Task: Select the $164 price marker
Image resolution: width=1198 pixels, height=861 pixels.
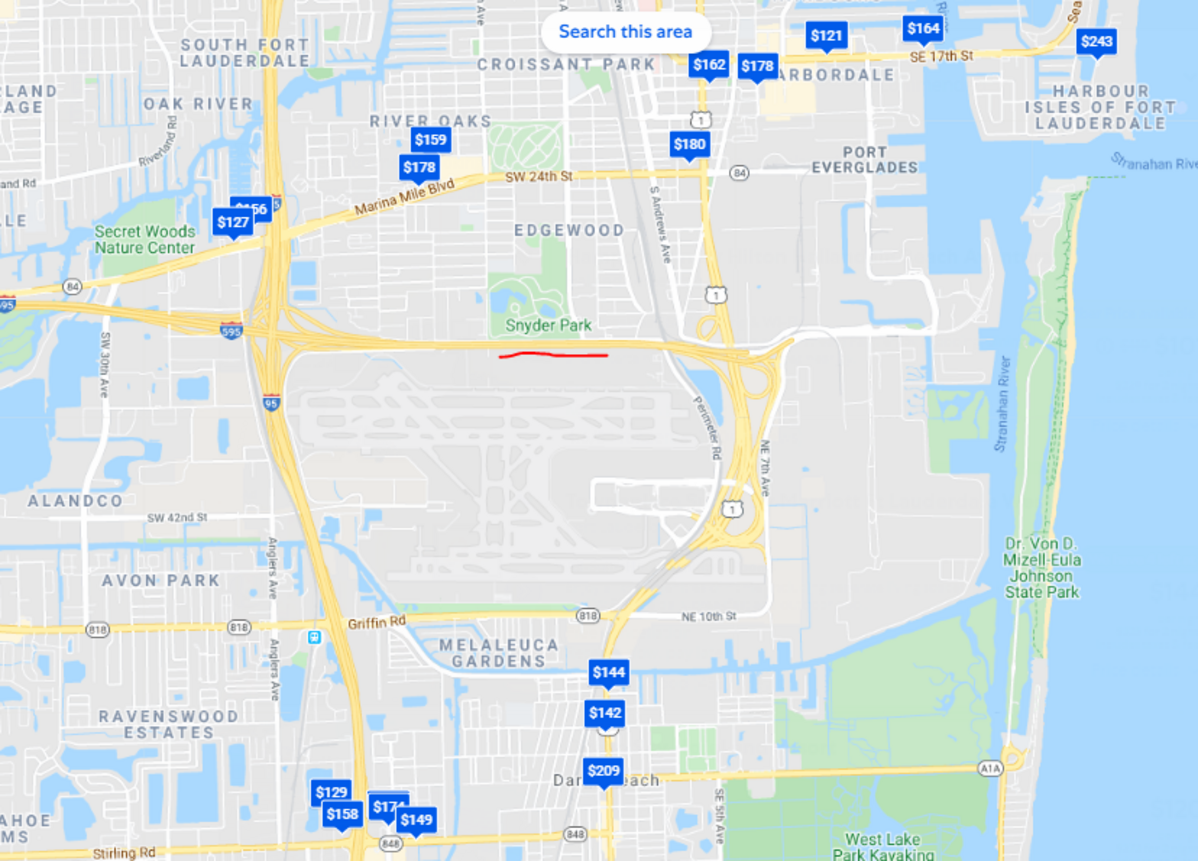Action: (x=923, y=28)
